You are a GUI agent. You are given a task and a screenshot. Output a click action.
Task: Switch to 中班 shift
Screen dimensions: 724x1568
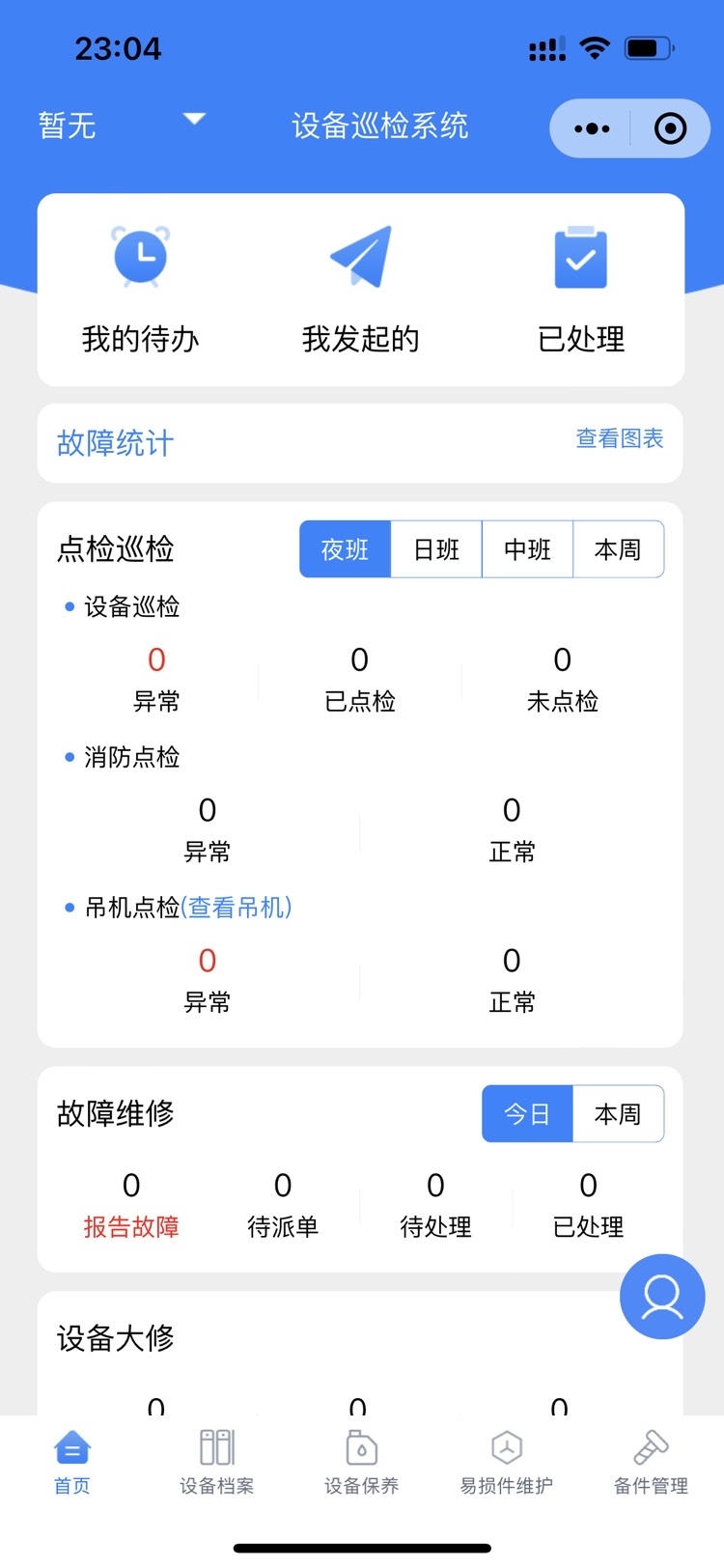pyautogui.click(x=527, y=549)
